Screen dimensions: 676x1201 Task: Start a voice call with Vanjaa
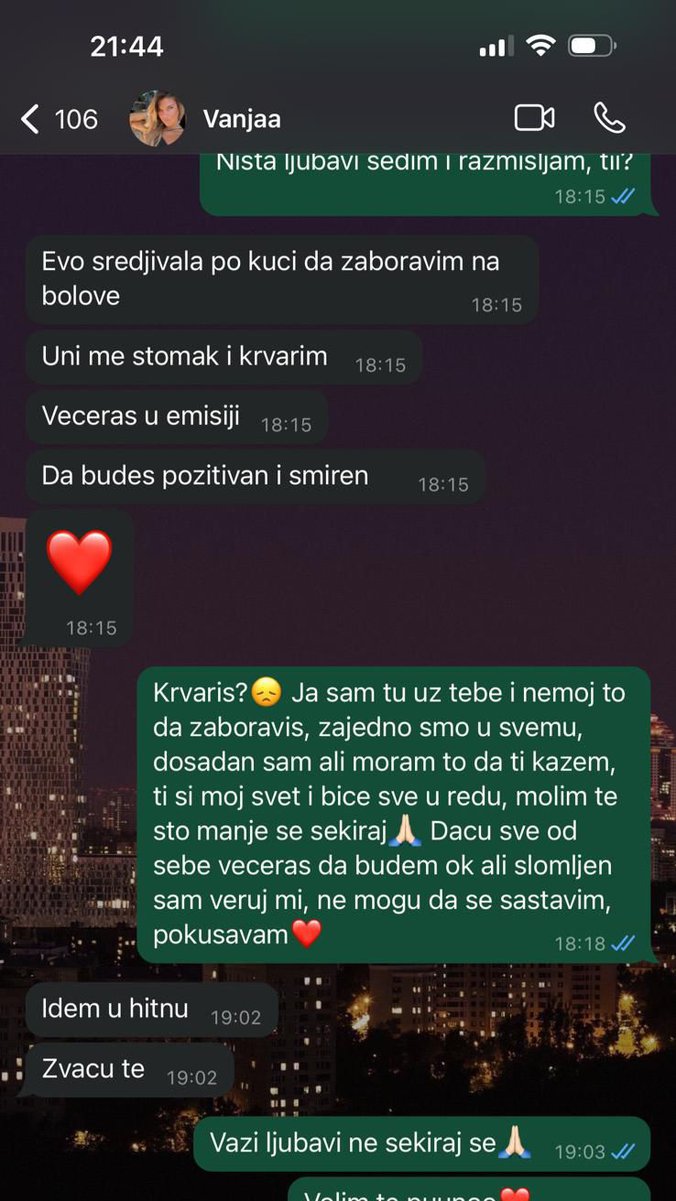(x=608, y=118)
